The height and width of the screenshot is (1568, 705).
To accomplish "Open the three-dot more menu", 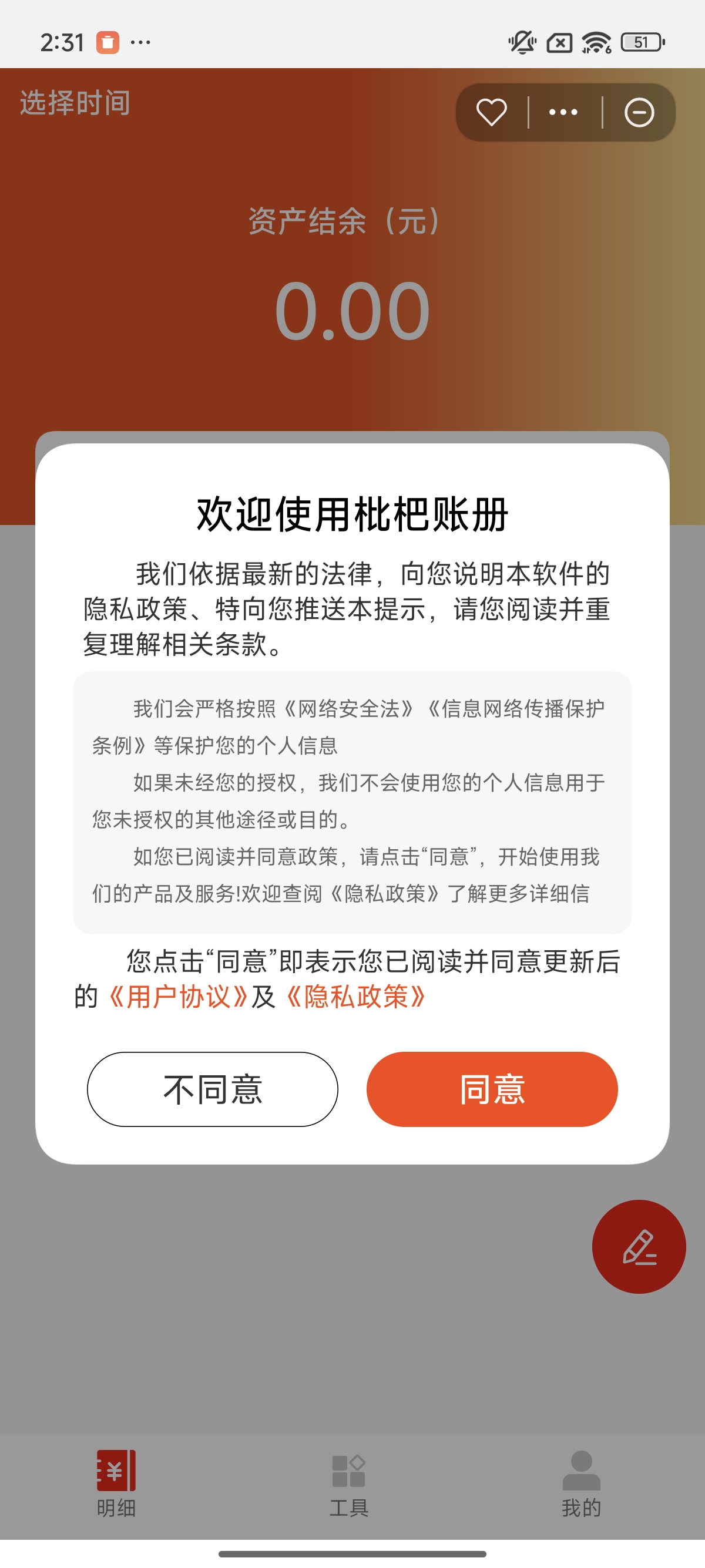I will tap(563, 113).
